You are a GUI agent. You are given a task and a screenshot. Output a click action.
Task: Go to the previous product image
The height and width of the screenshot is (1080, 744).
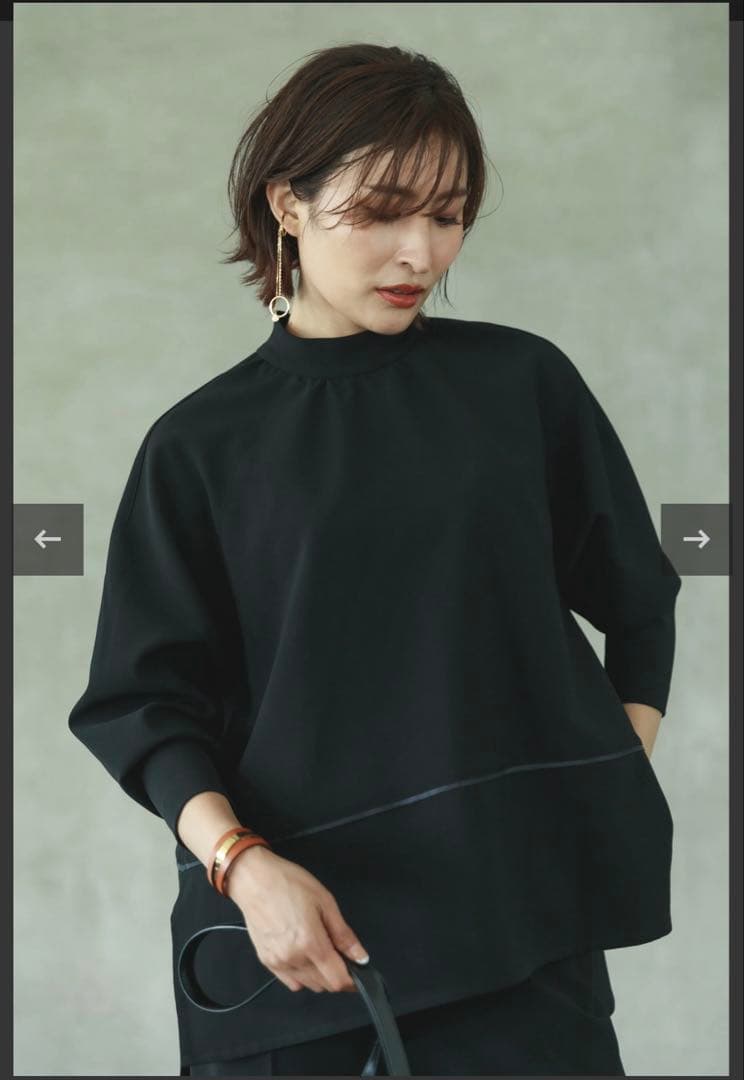click(48, 539)
